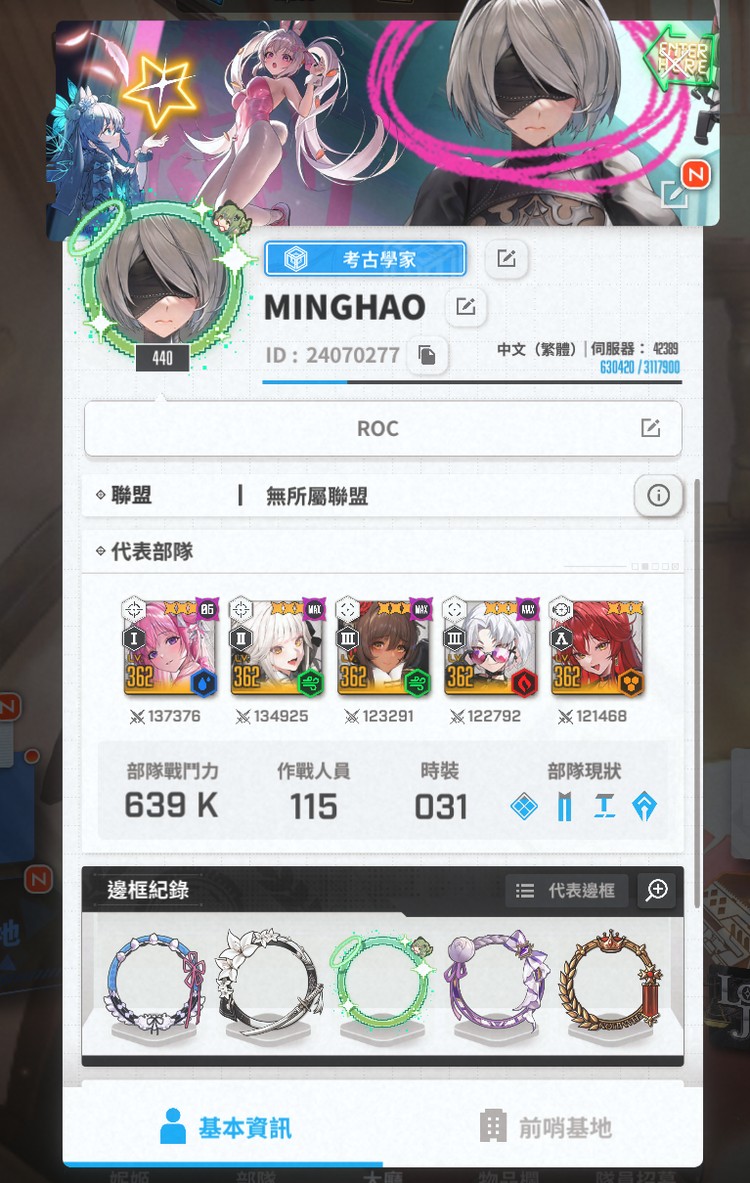Open squad member with power 134925

[277, 649]
